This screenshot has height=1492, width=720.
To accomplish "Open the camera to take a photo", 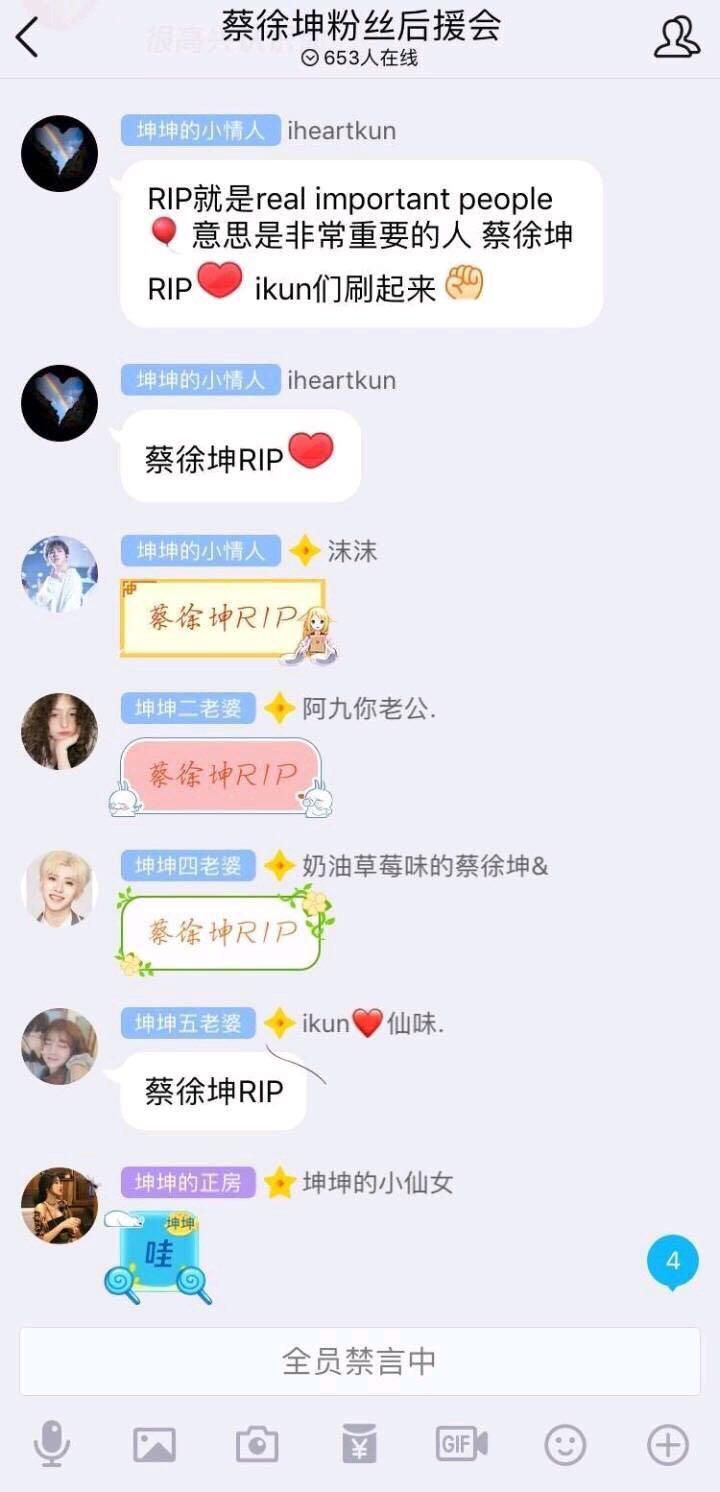I will pos(257,1444).
